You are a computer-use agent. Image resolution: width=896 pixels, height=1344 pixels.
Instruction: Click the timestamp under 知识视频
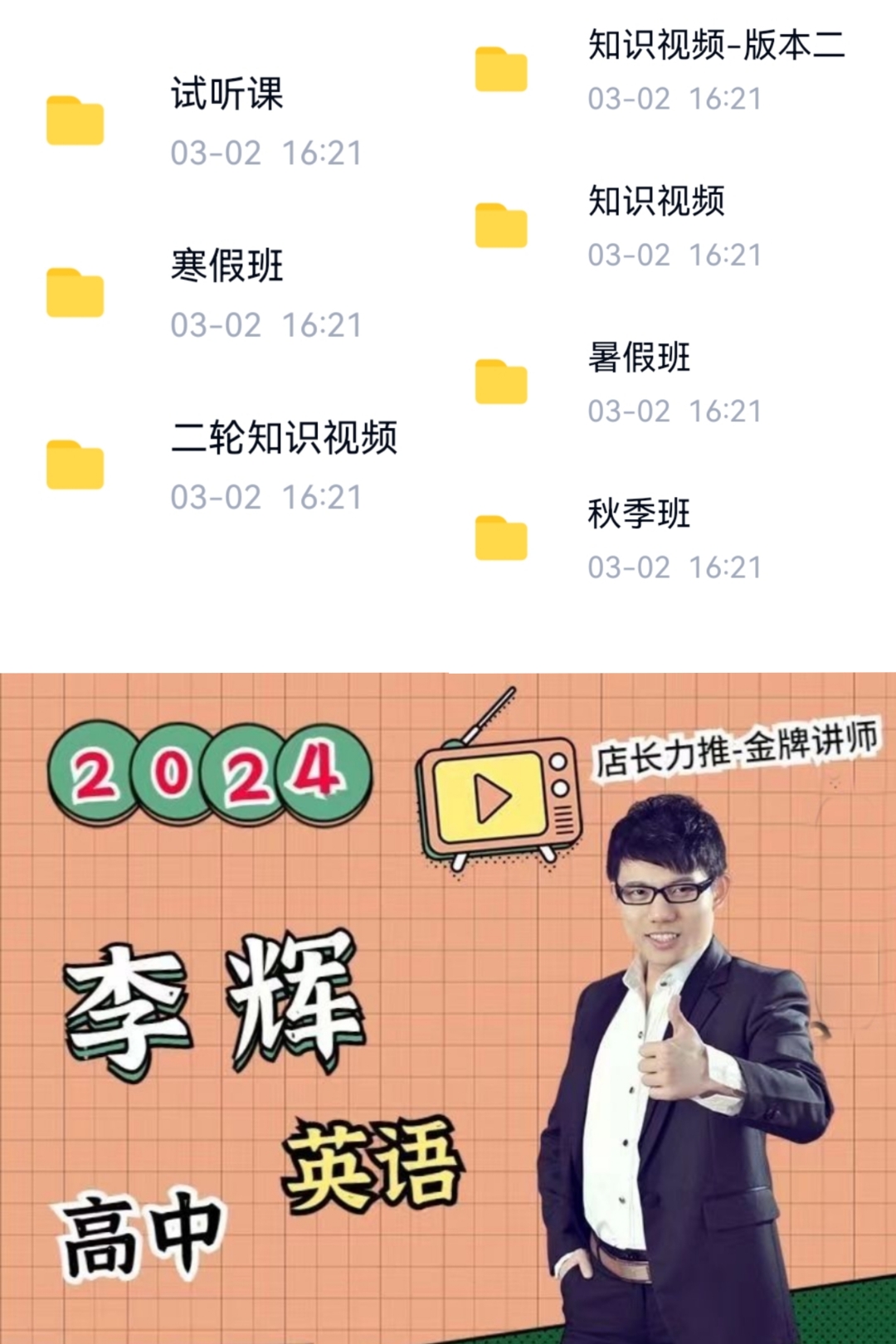676,256
